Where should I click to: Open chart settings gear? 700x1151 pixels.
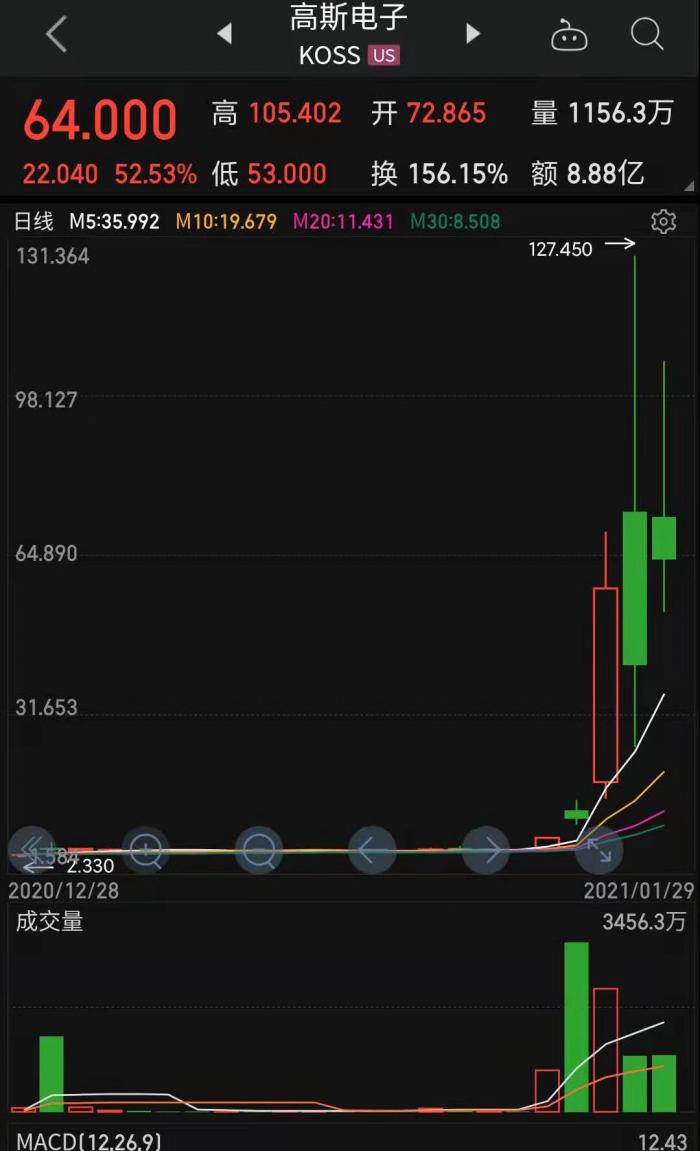point(664,221)
